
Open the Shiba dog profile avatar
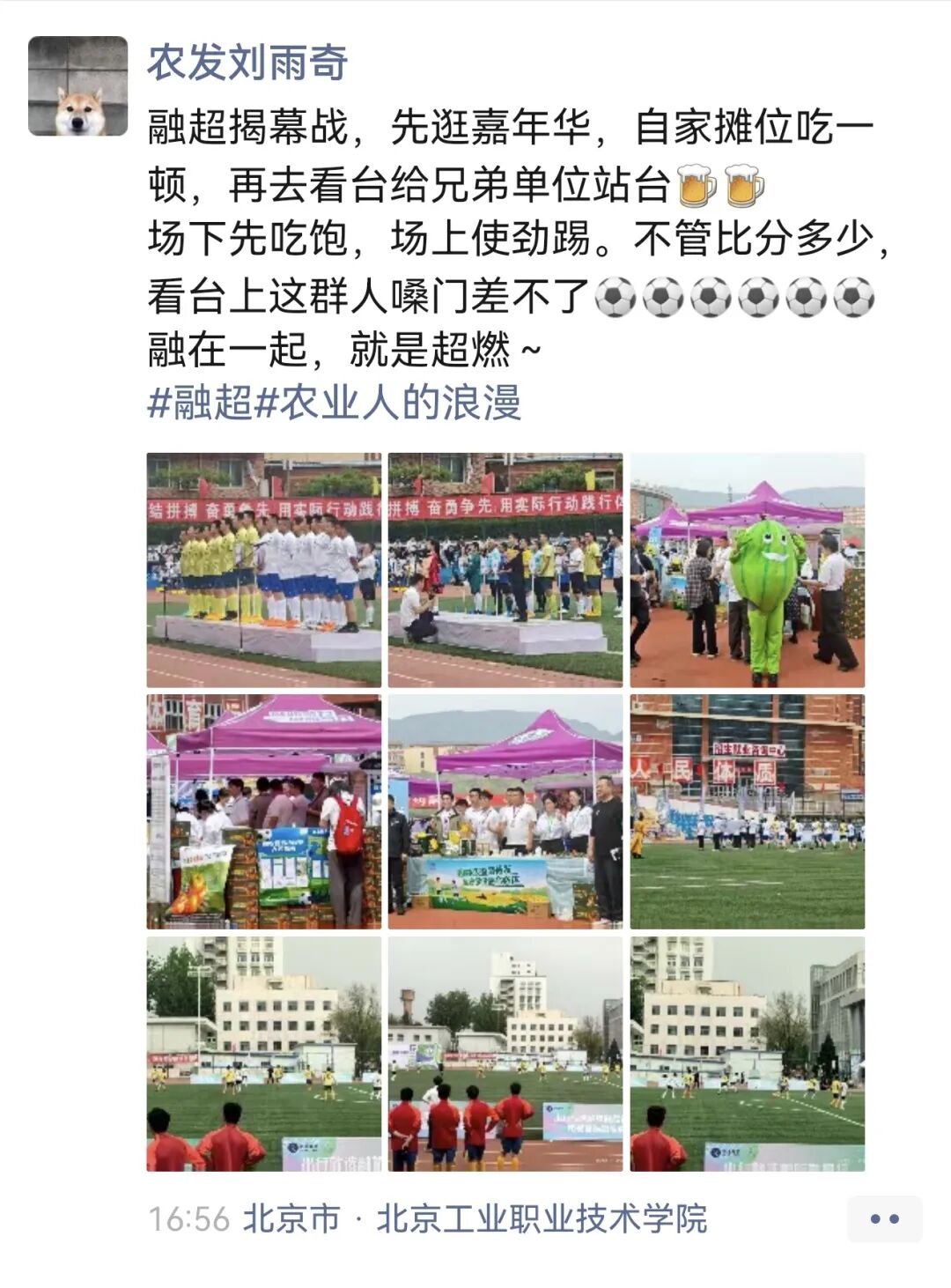(x=77, y=86)
